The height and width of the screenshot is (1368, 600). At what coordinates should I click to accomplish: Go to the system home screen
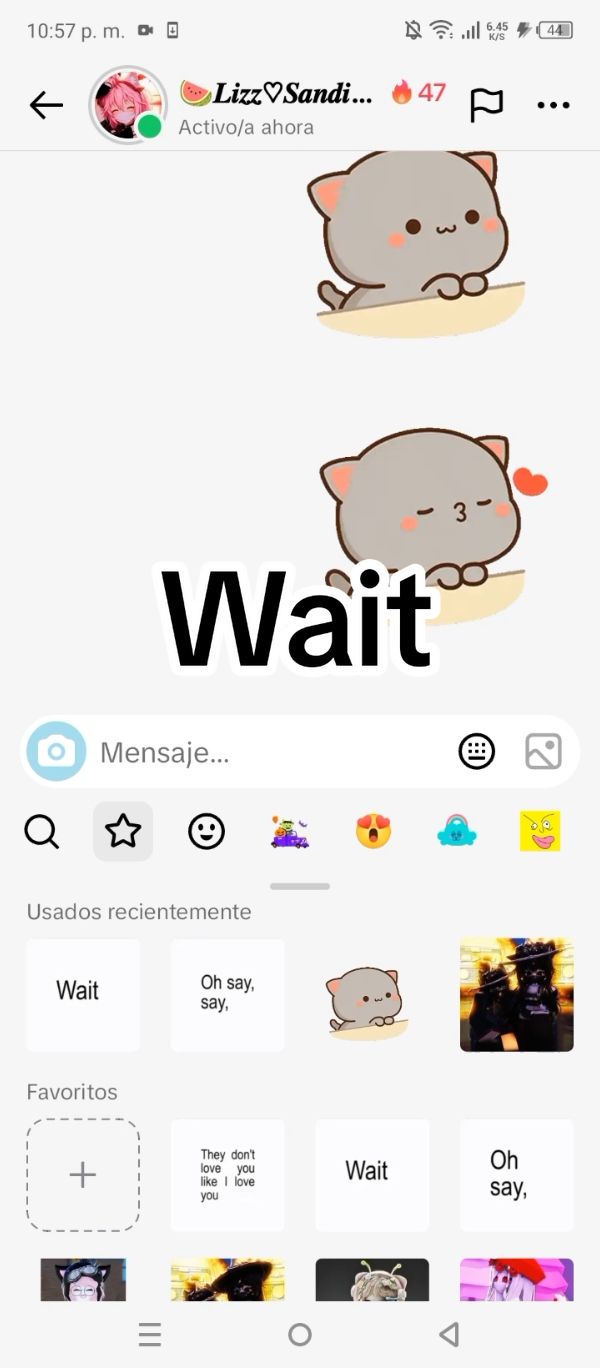[x=300, y=1334]
